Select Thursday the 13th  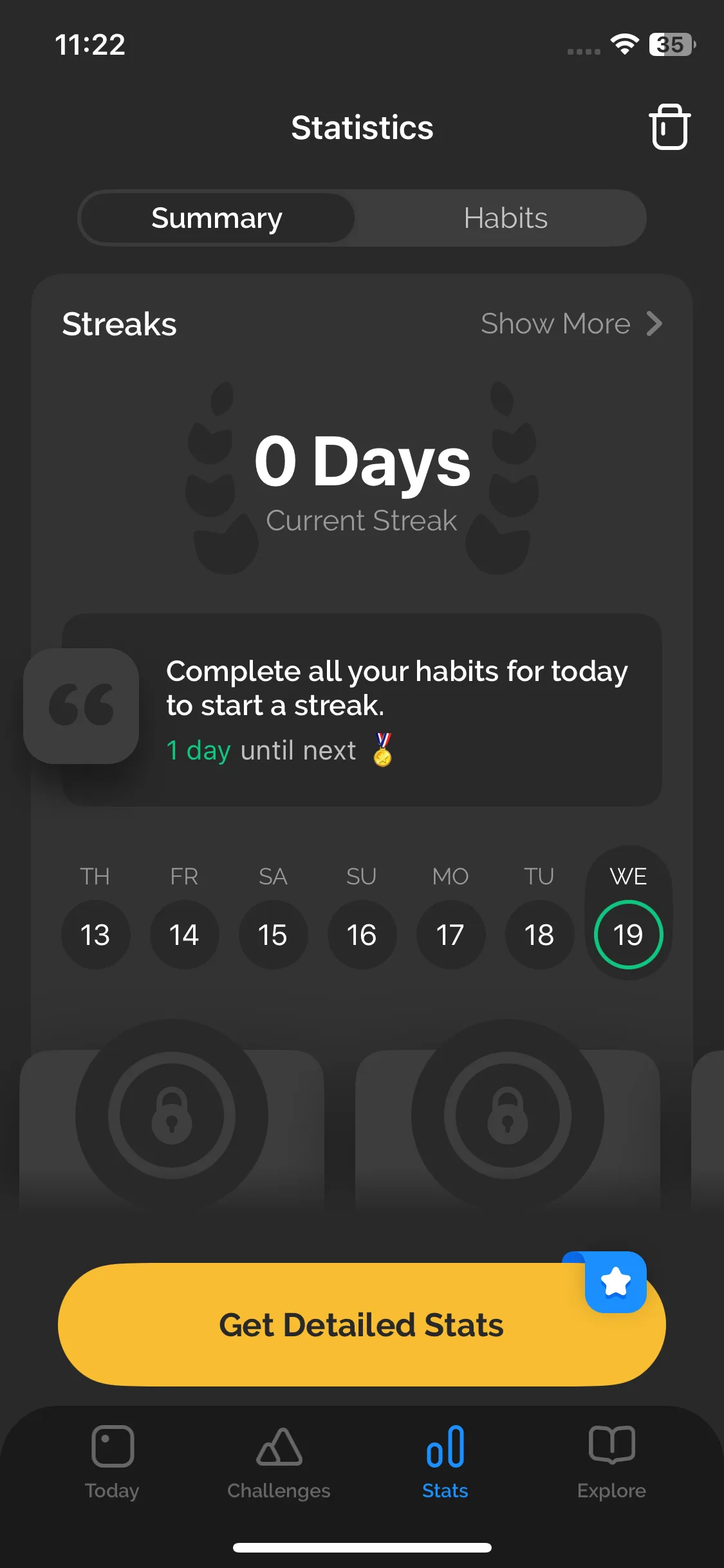click(x=95, y=935)
